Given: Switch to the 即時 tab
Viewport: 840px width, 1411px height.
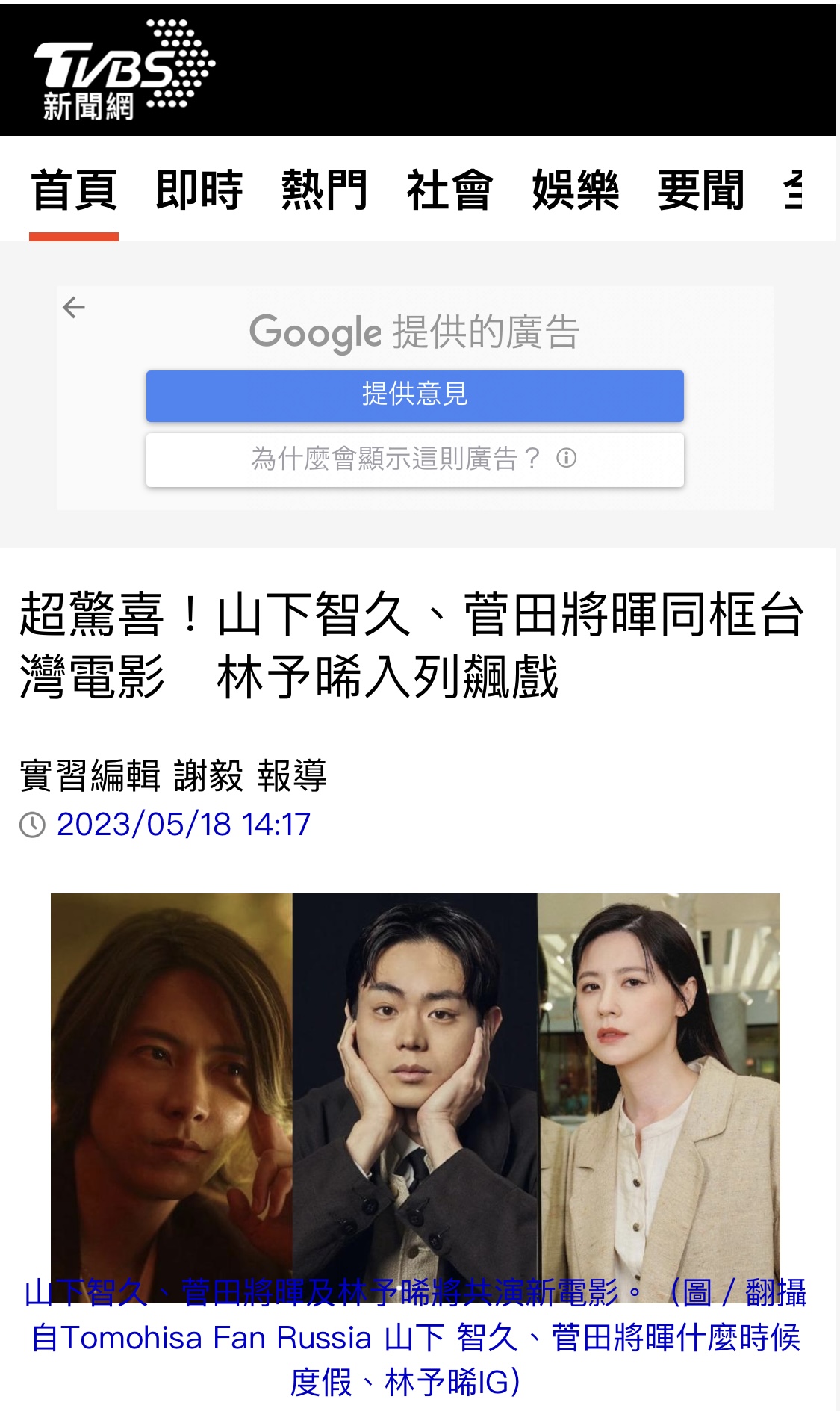Looking at the screenshot, I should coord(199,190).
